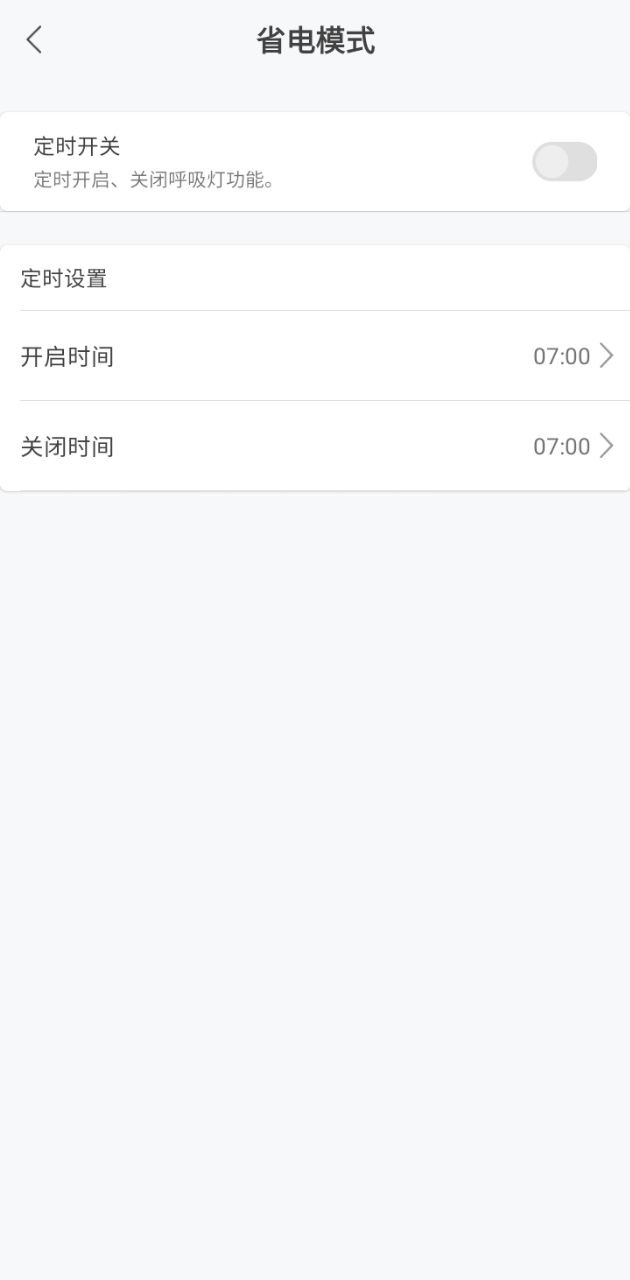Go back from 省电模式 screen
The image size is (630, 1280).
34,41
